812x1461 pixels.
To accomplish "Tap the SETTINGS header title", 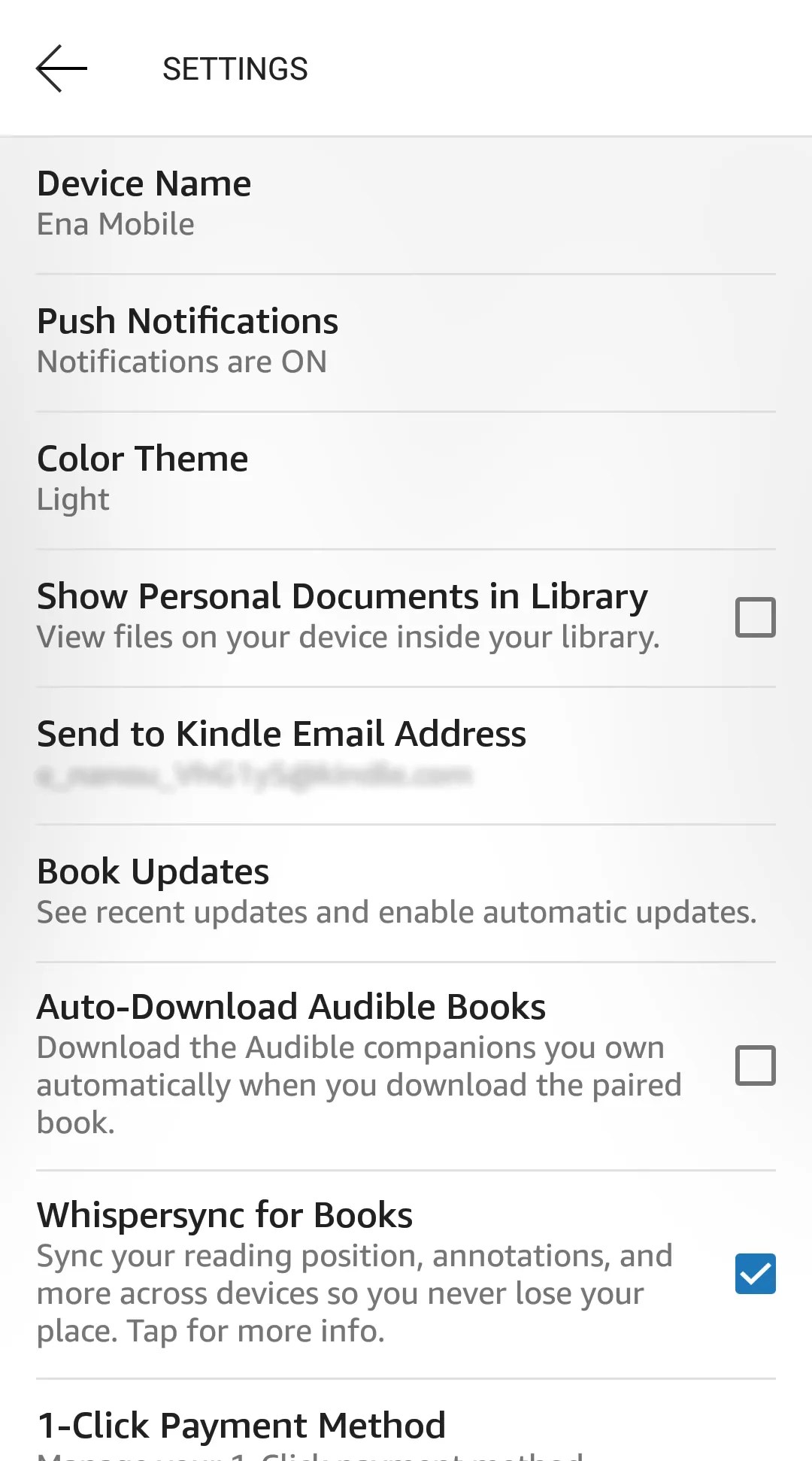I will coord(235,68).
